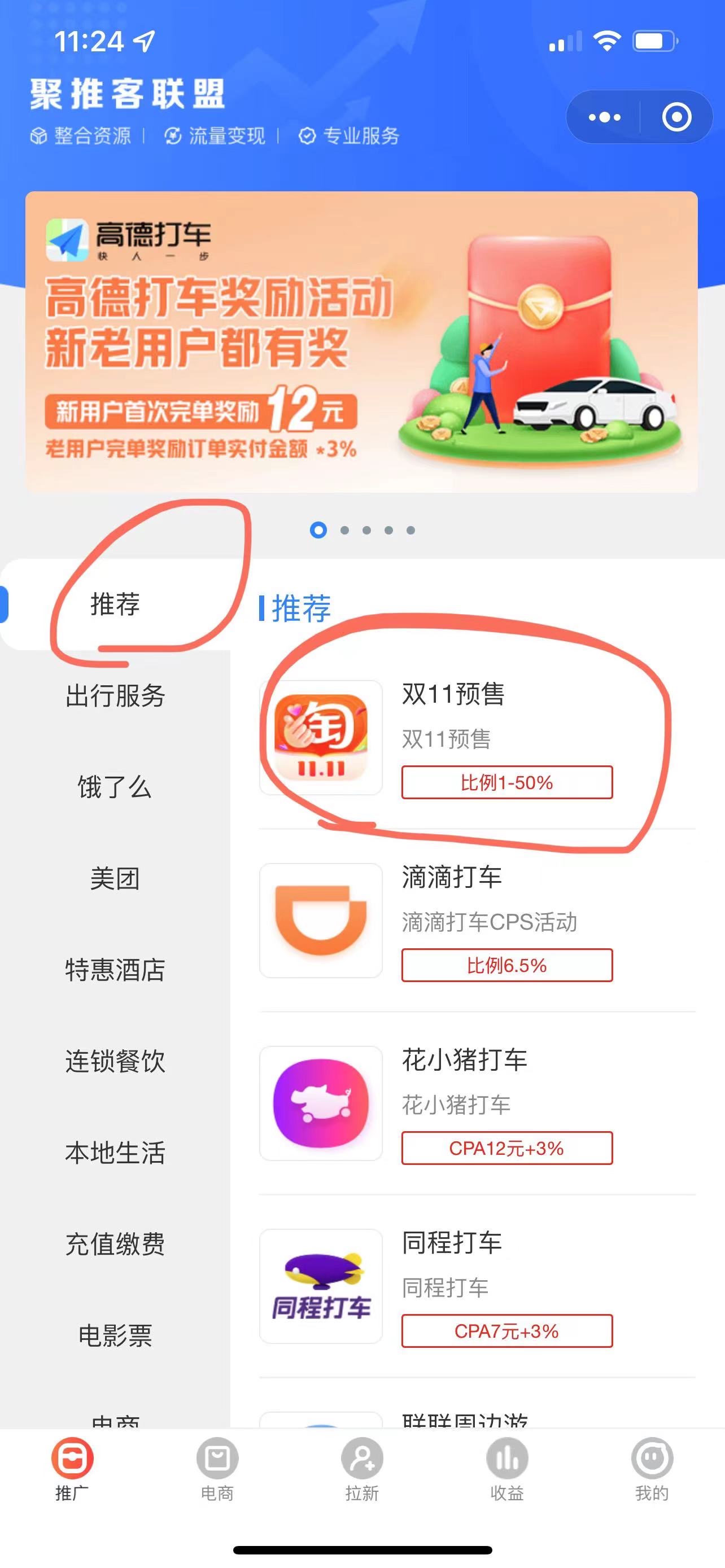Show the 特惠酒店 category

[x=115, y=970]
